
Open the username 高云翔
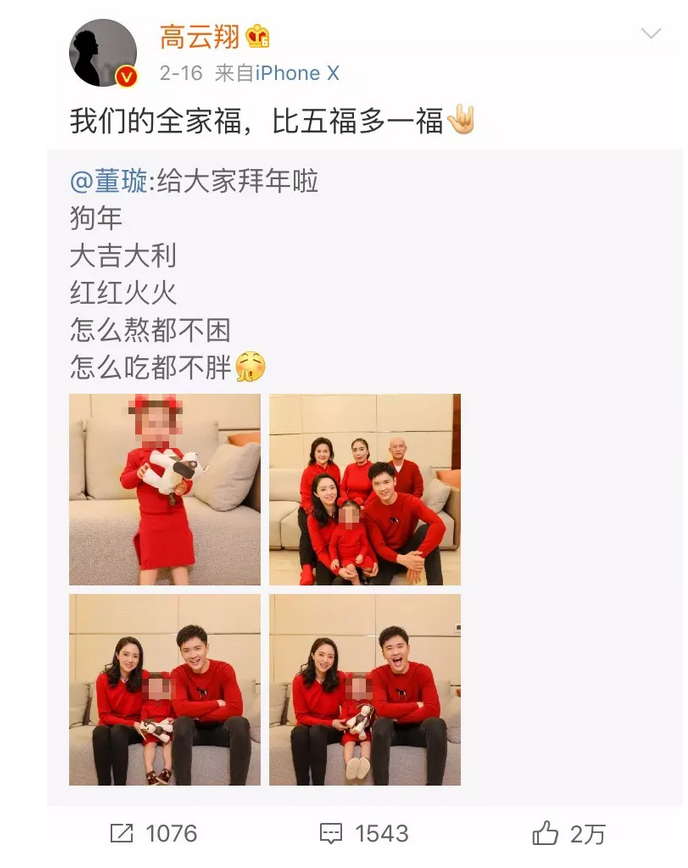pyautogui.click(x=200, y=38)
